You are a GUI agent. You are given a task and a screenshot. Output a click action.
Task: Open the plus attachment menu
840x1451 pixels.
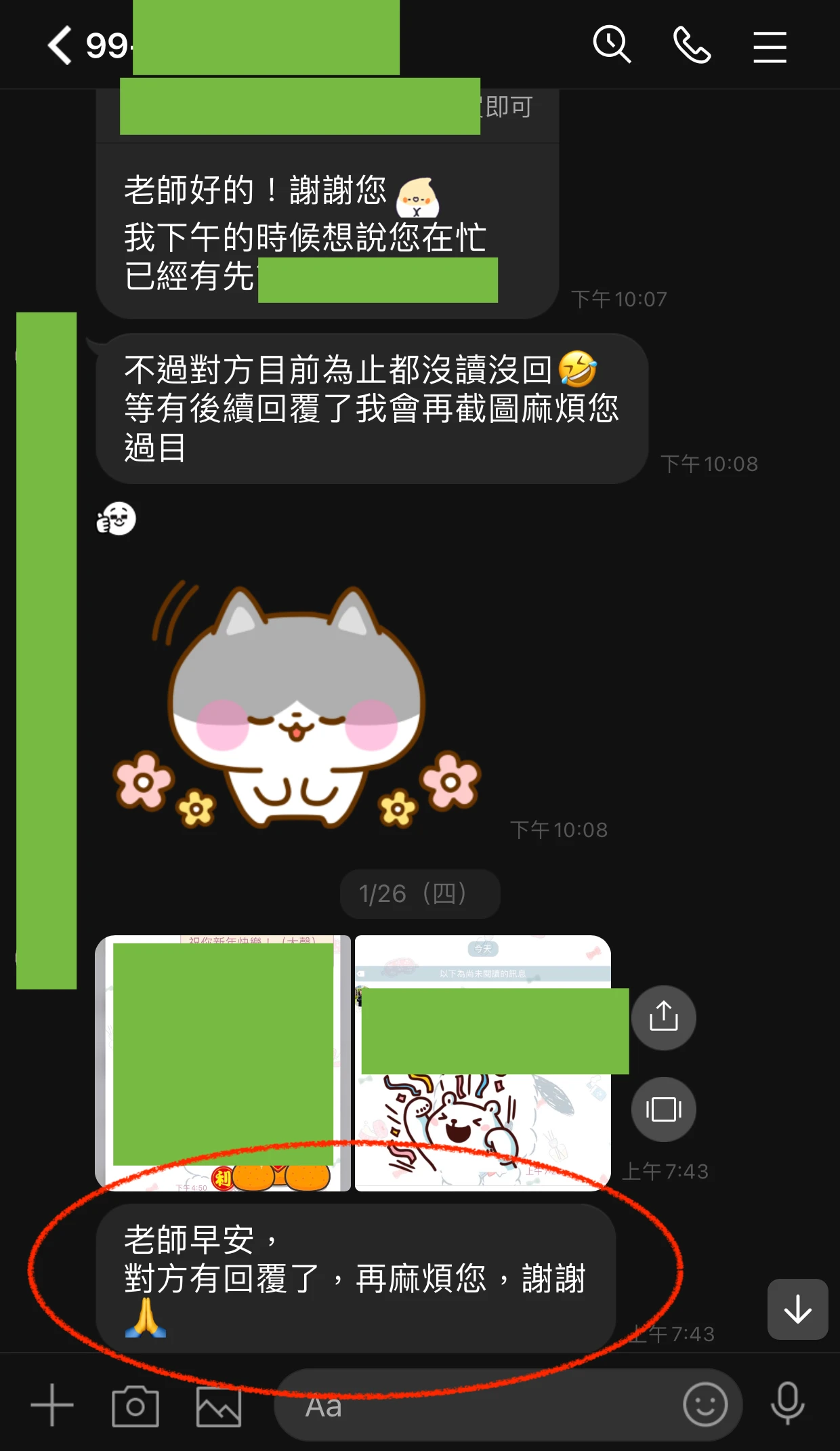pos(52,1405)
